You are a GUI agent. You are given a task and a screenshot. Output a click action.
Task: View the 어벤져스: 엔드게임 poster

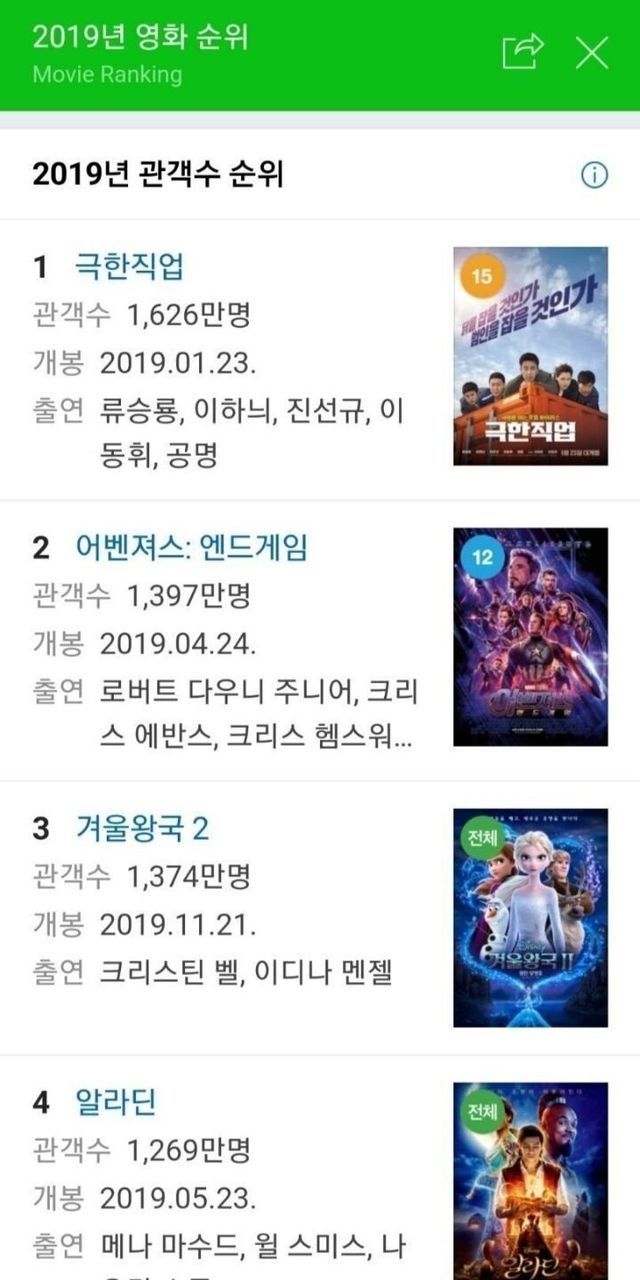[x=530, y=637]
